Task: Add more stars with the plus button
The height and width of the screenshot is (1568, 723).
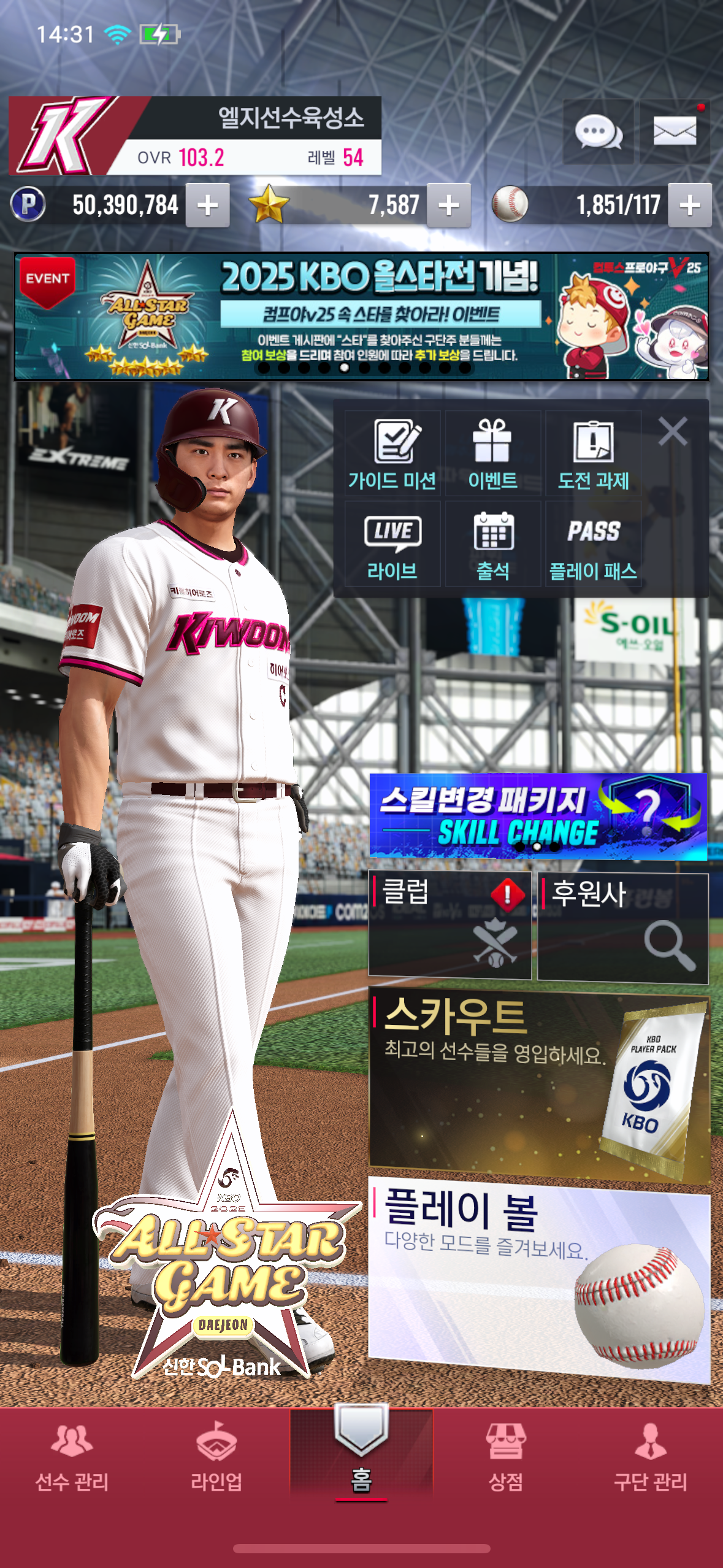Action: pyautogui.click(x=449, y=206)
